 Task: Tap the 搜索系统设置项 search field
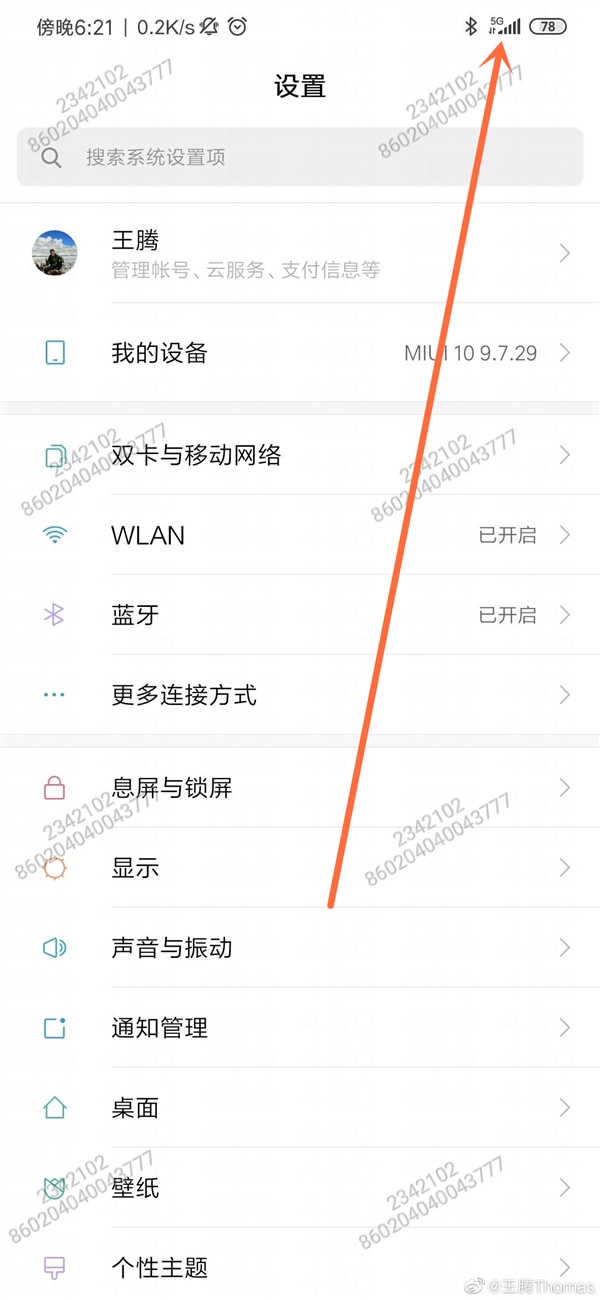click(300, 157)
